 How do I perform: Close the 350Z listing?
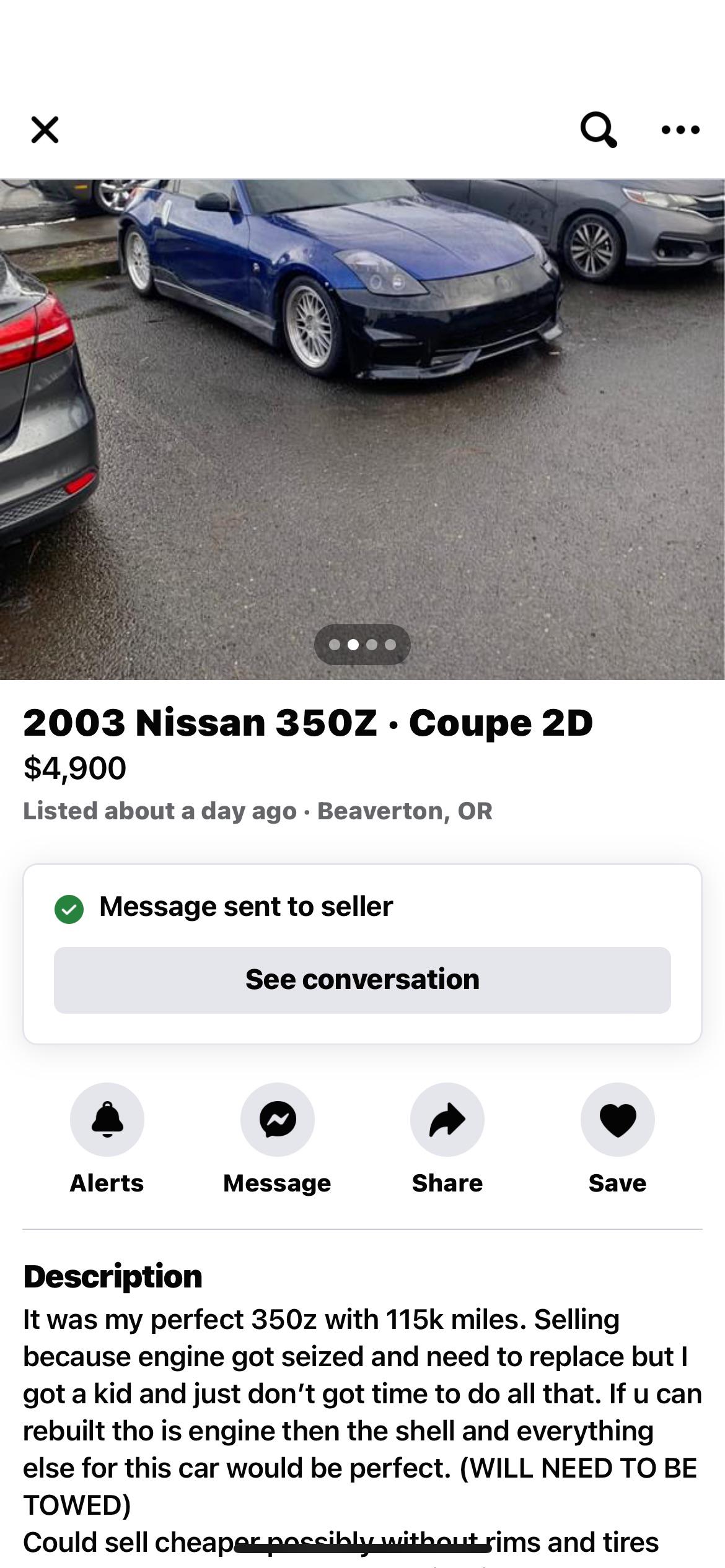[x=45, y=130]
